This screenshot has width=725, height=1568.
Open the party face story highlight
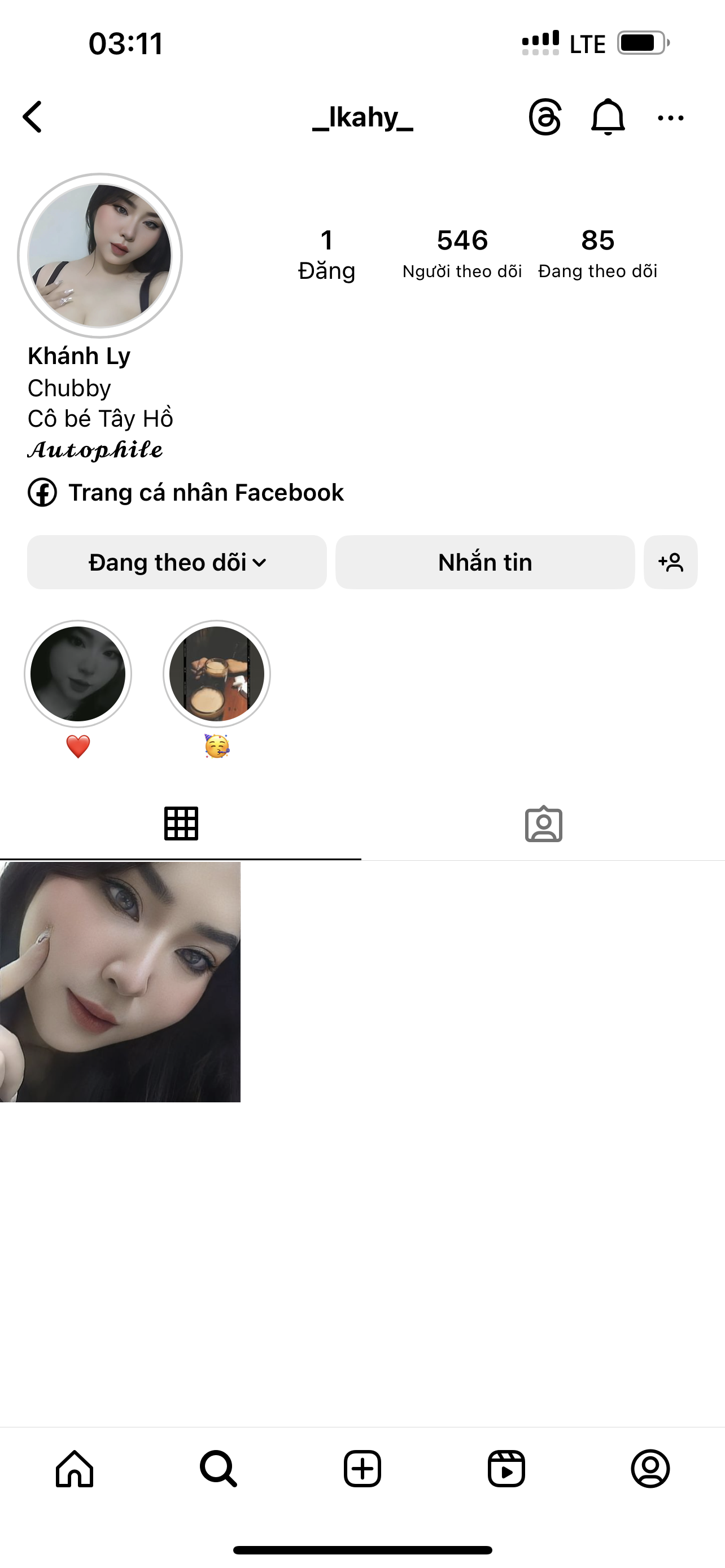pos(217,674)
